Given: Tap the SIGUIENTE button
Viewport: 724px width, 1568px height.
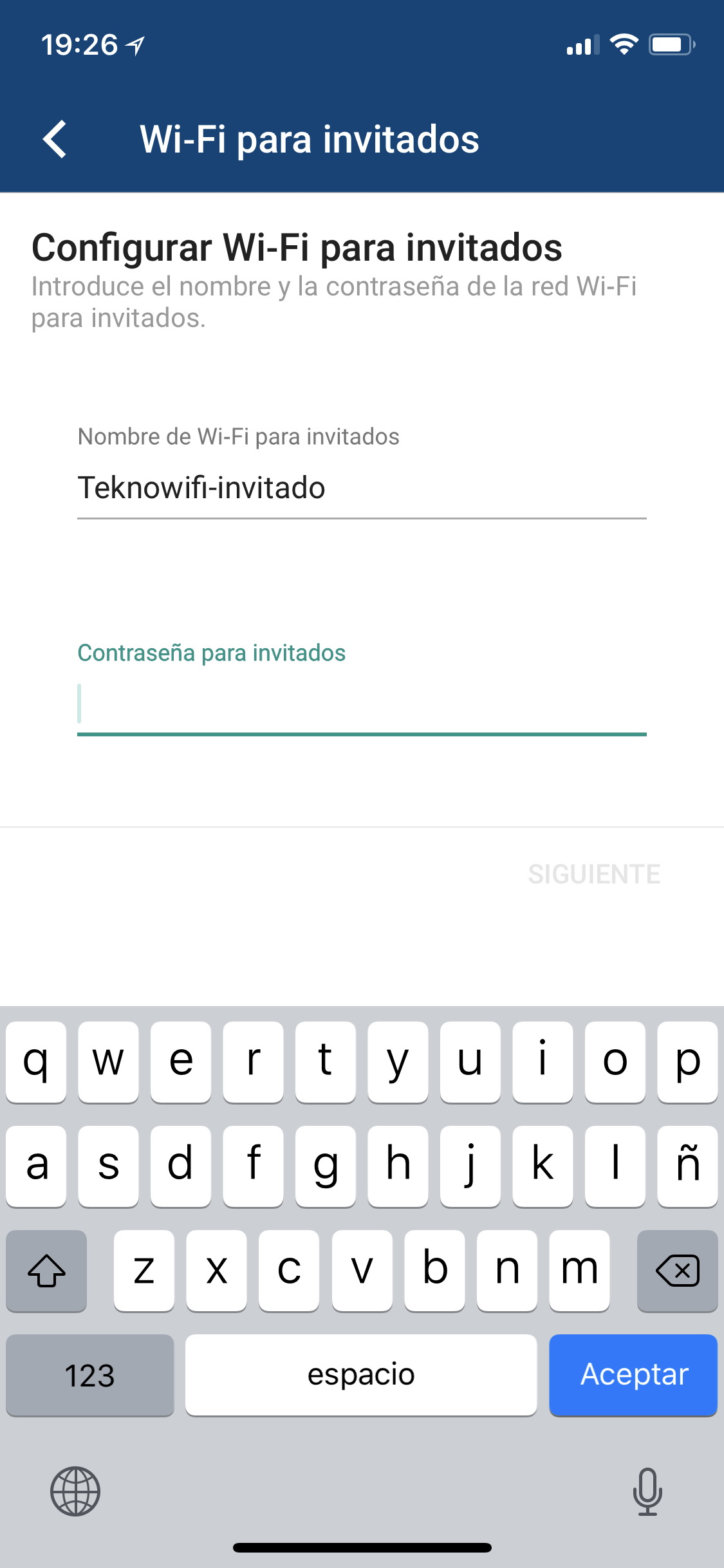Looking at the screenshot, I should (x=594, y=873).
